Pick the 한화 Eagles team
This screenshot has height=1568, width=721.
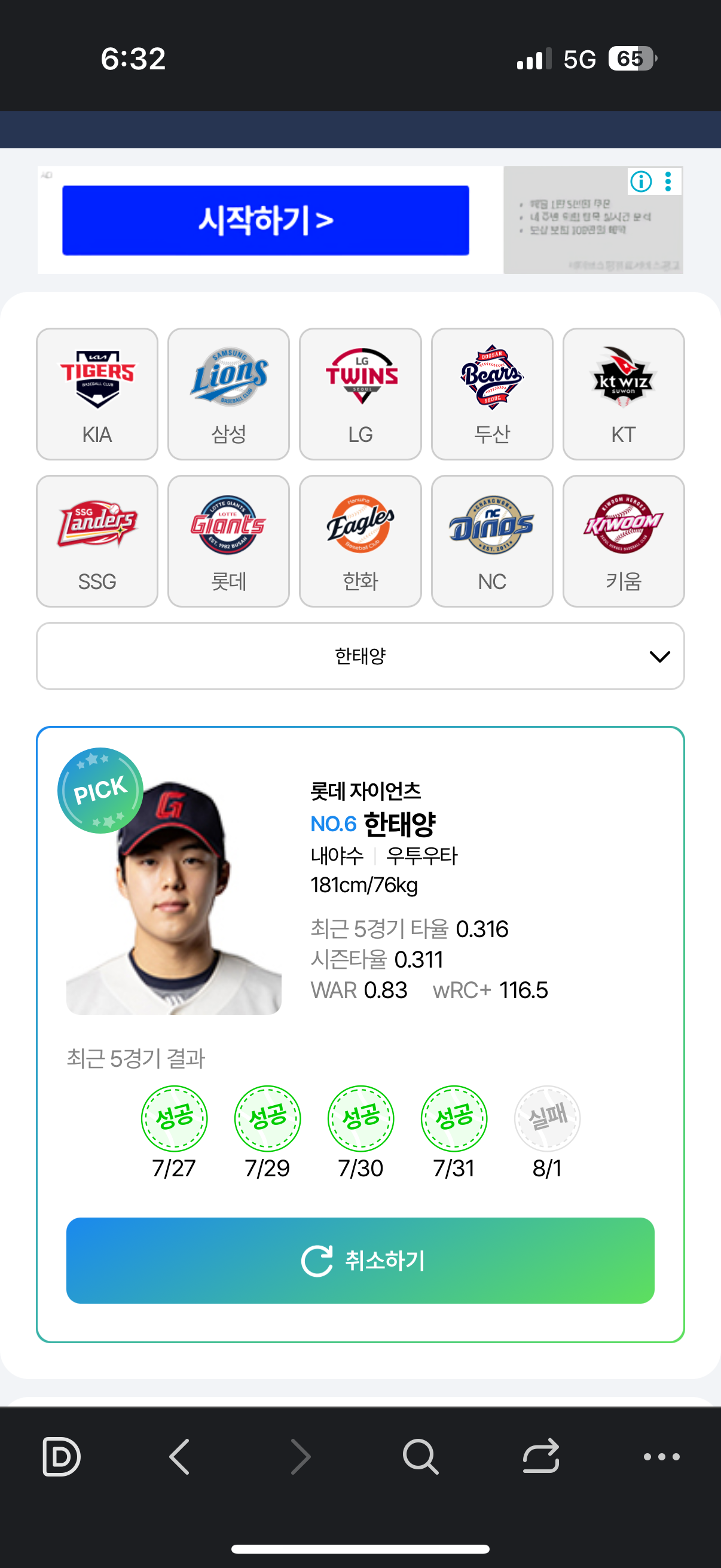click(x=360, y=541)
